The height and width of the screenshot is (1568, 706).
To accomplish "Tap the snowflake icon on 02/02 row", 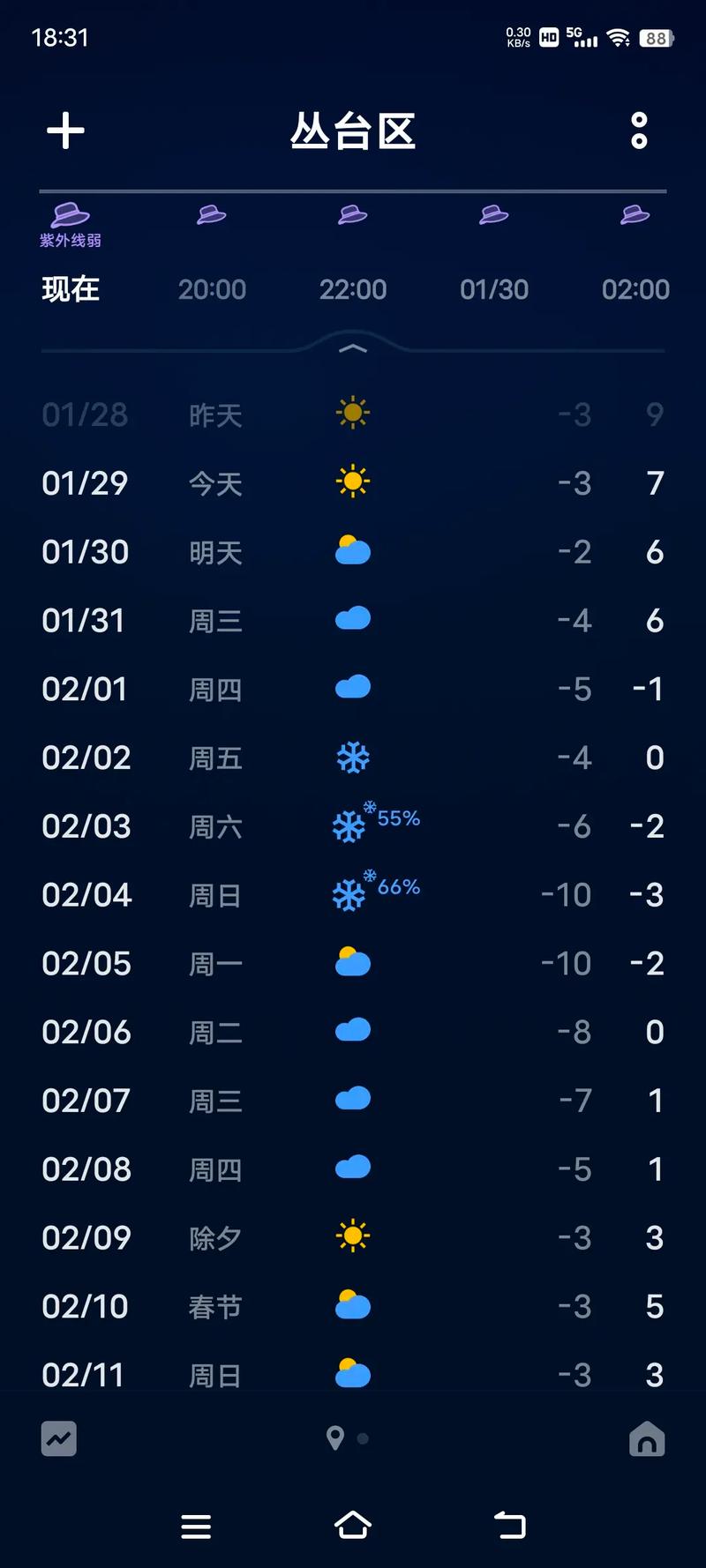I will (x=352, y=757).
